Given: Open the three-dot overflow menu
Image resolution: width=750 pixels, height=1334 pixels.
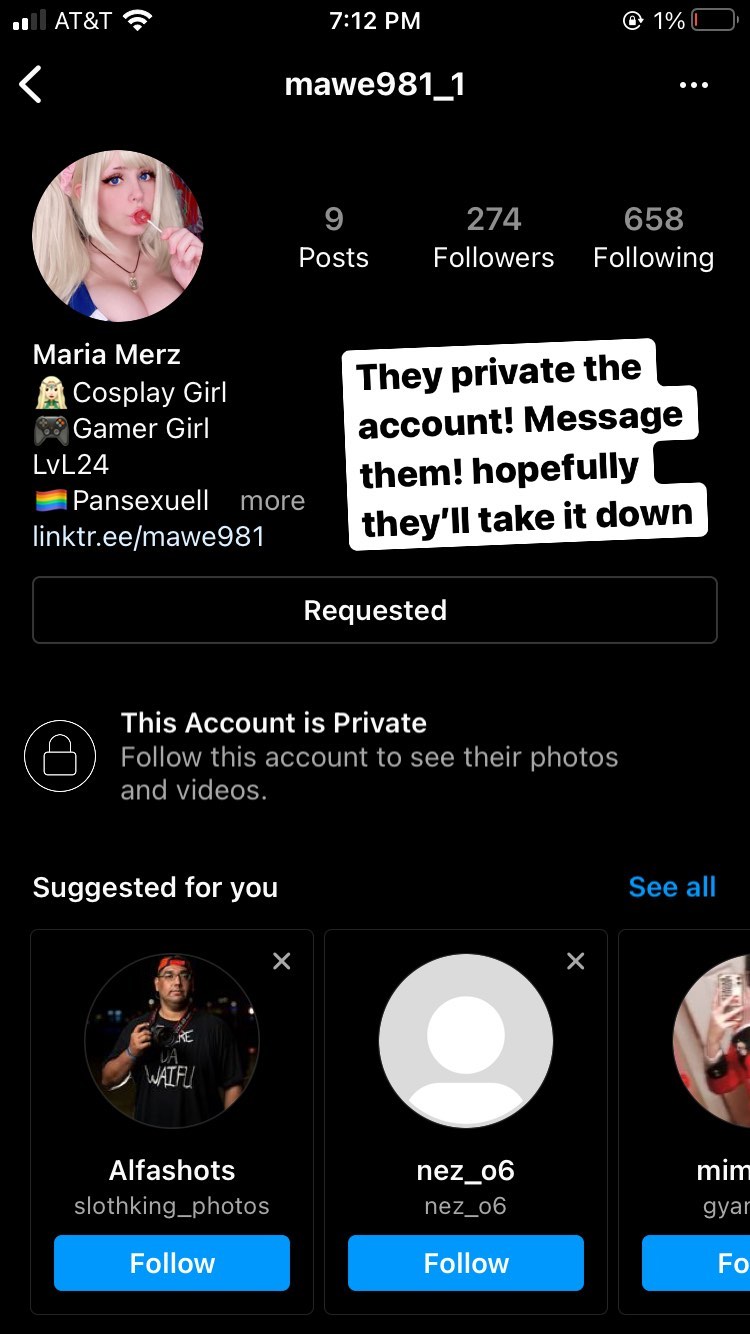Looking at the screenshot, I should click(693, 85).
